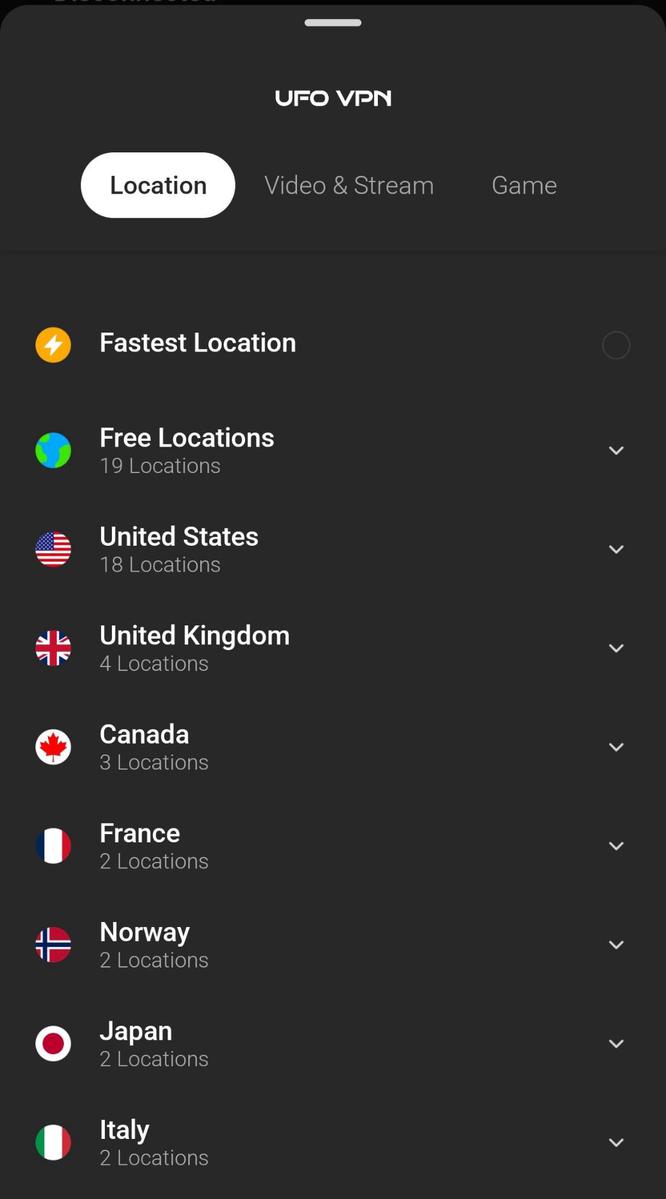
Task: Open the Game tab
Action: [x=524, y=185]
